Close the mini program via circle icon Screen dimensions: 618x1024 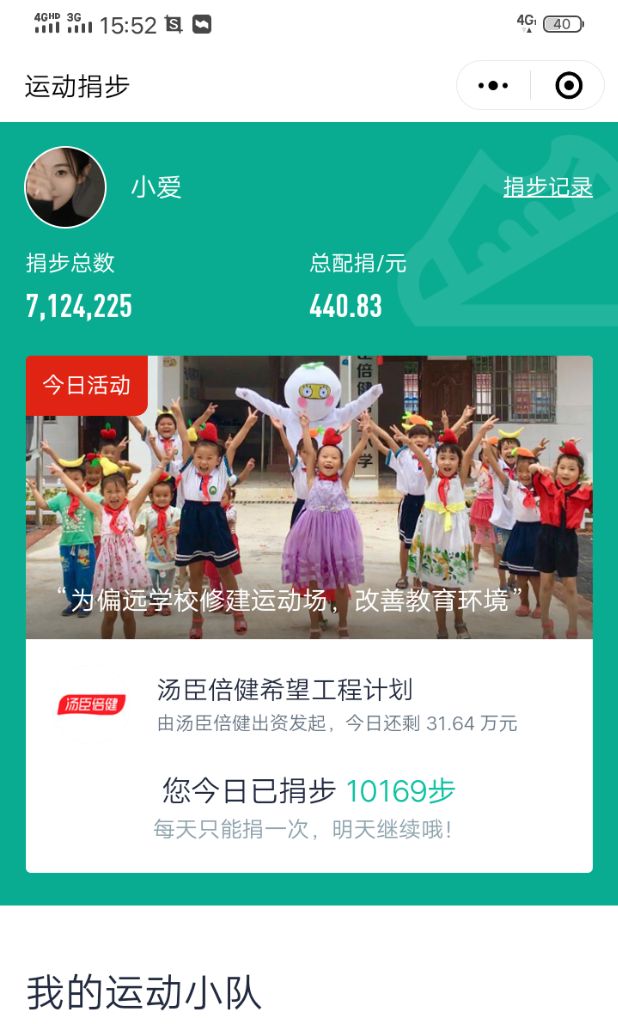click(568, 86)
